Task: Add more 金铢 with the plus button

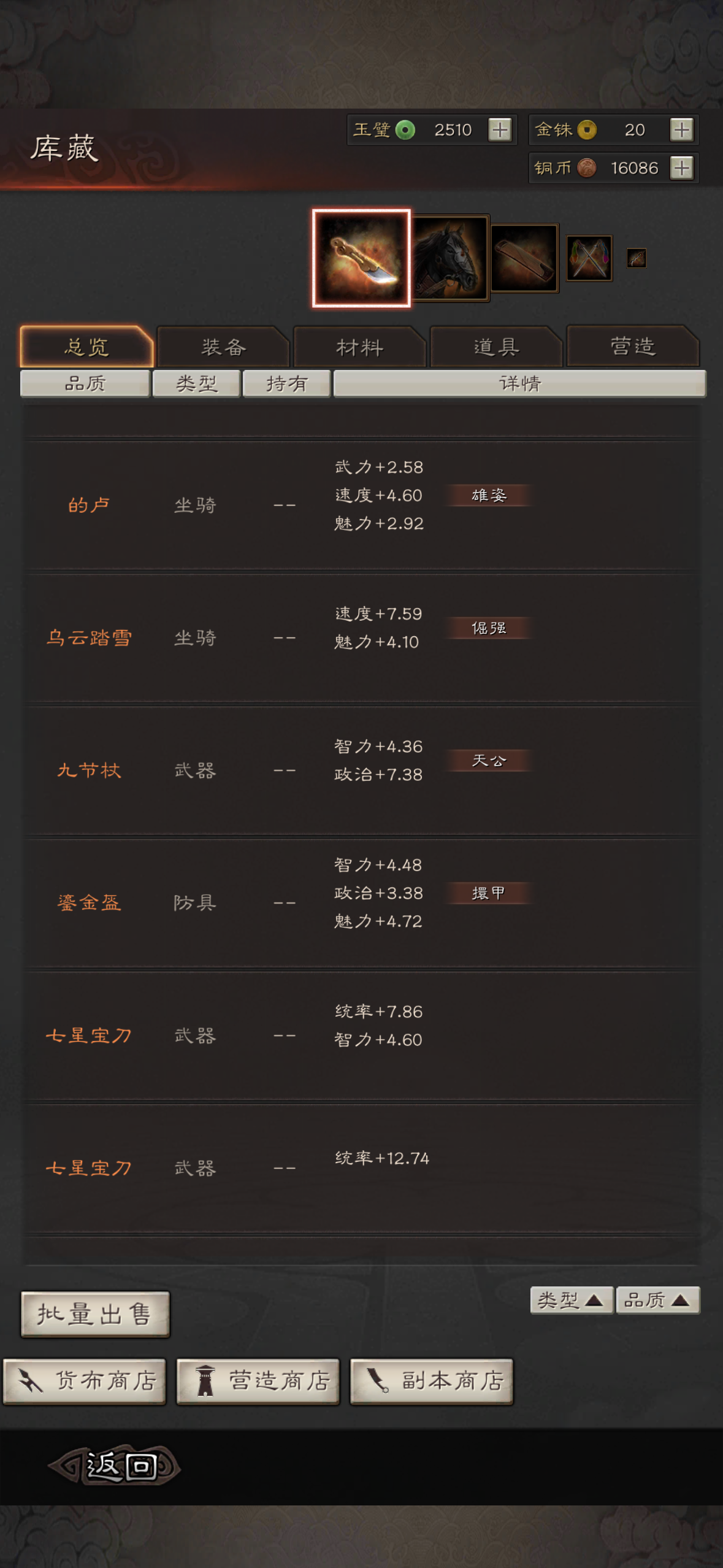Action: click(681, 130)
